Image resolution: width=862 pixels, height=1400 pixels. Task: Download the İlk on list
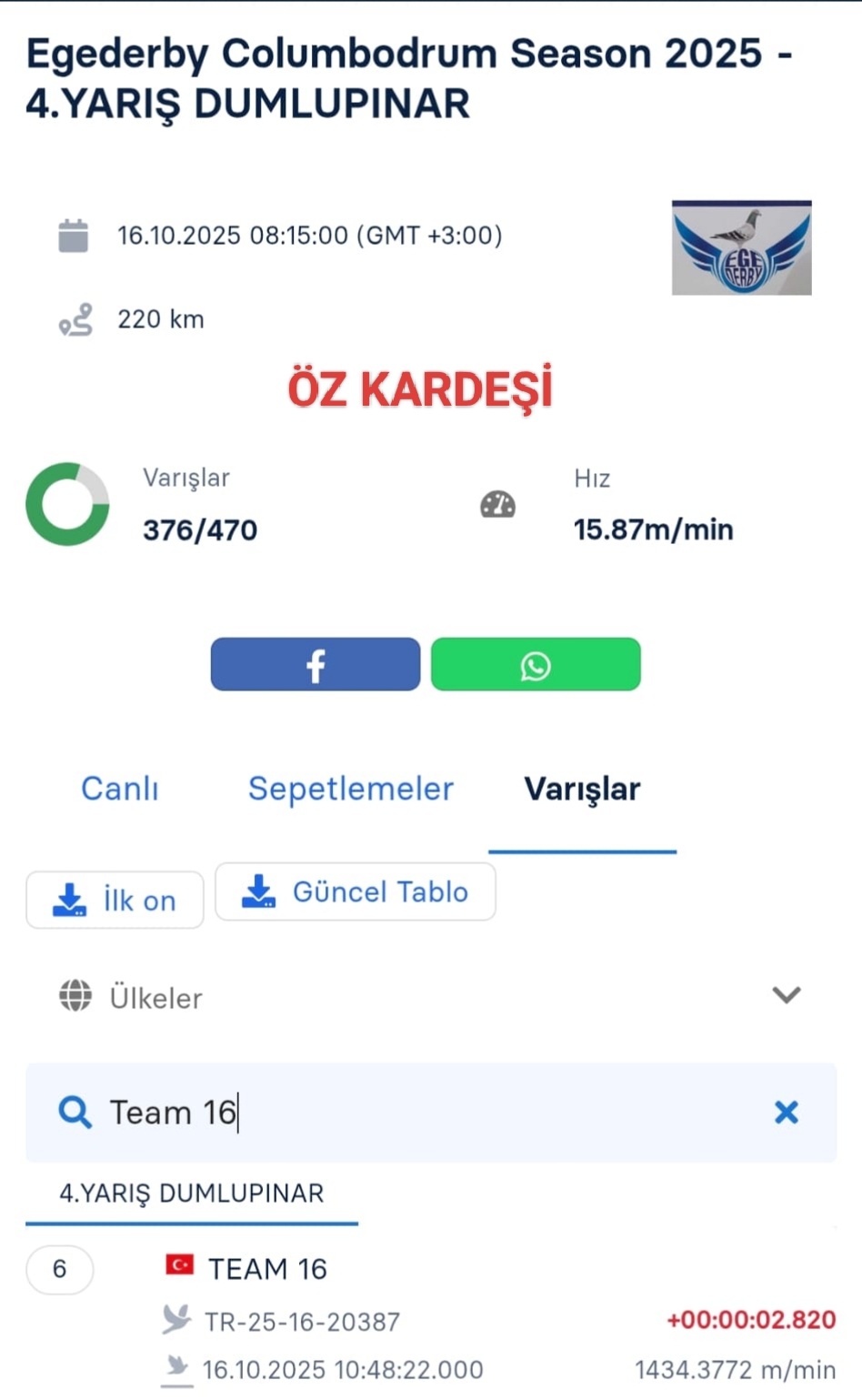(115, 900)
